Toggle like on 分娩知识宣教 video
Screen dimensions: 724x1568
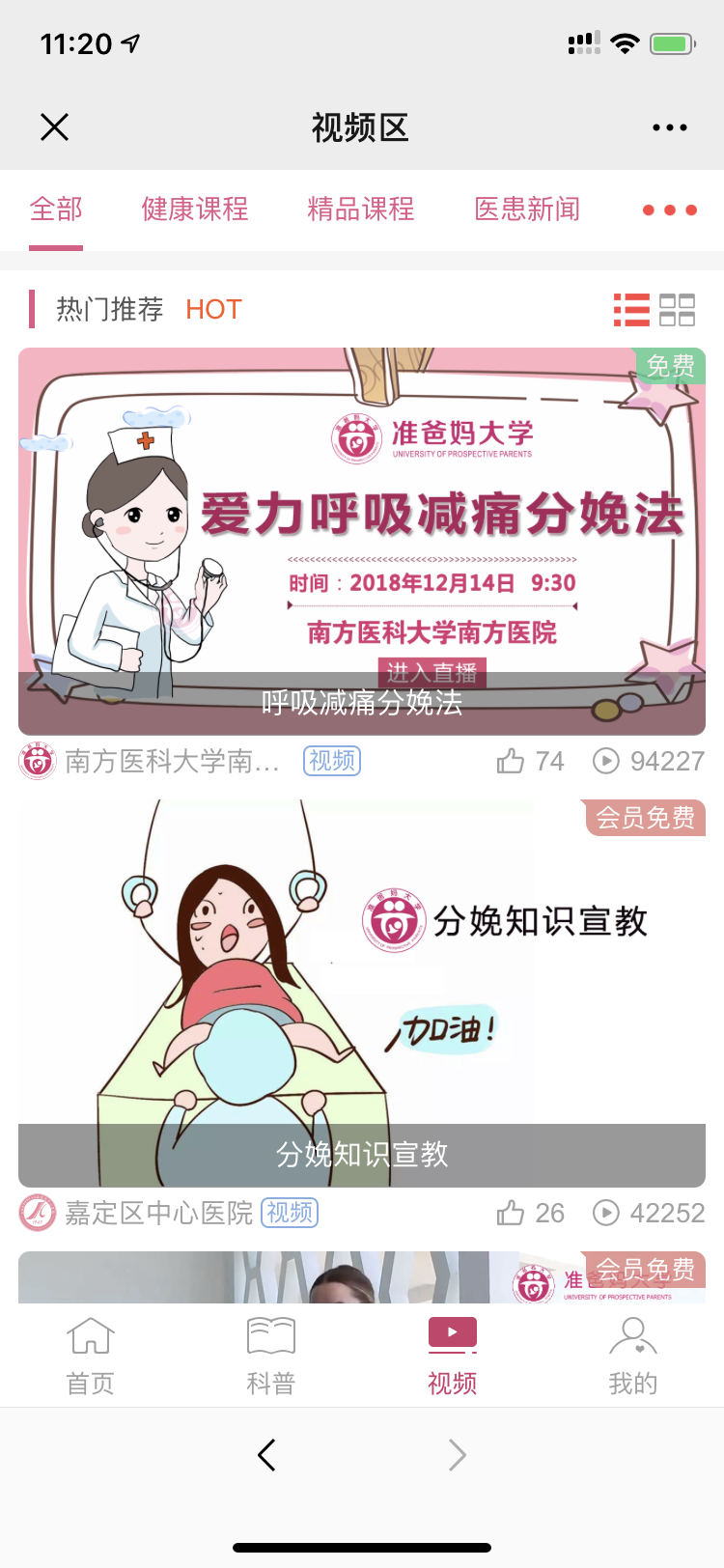click(x=515, y=1213)
